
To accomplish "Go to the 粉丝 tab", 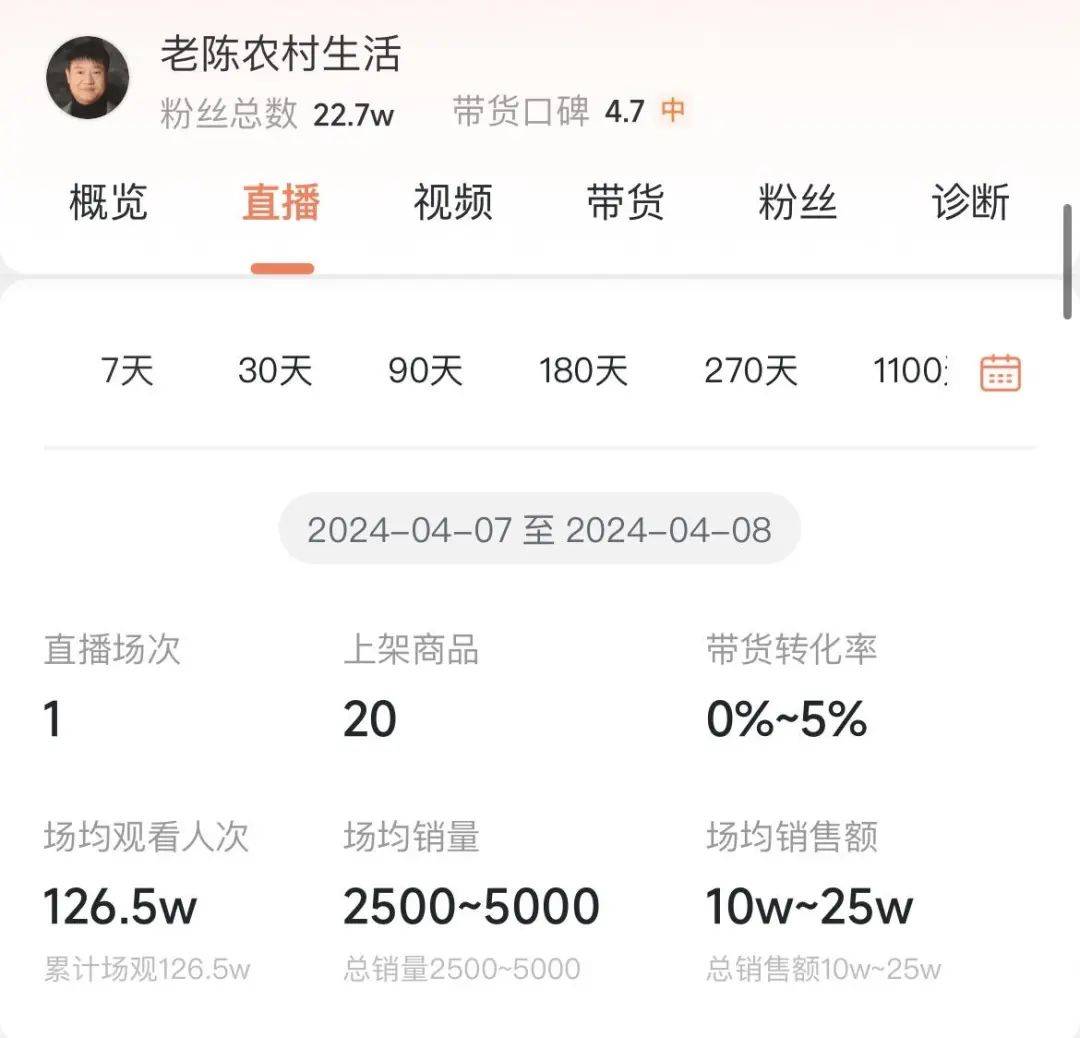I will coord(797,203).
